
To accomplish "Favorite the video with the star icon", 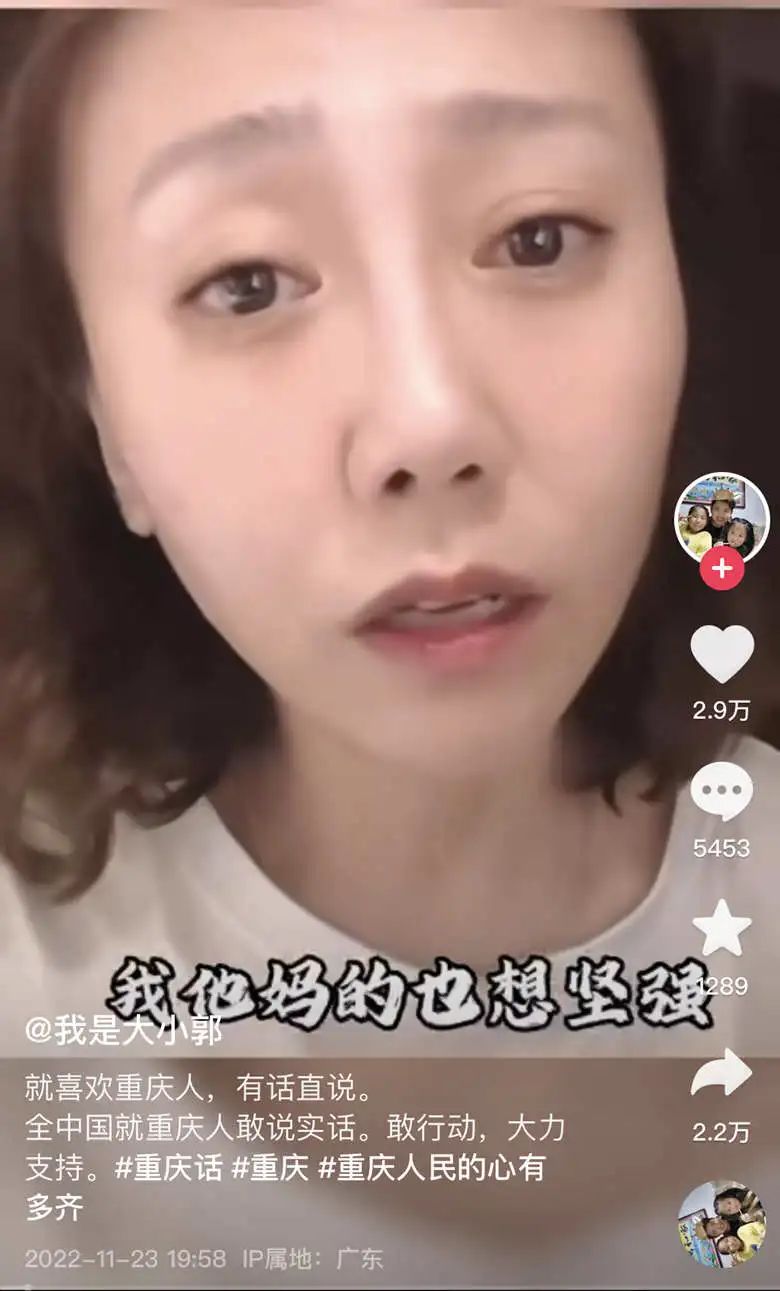I will click(723, 928).
